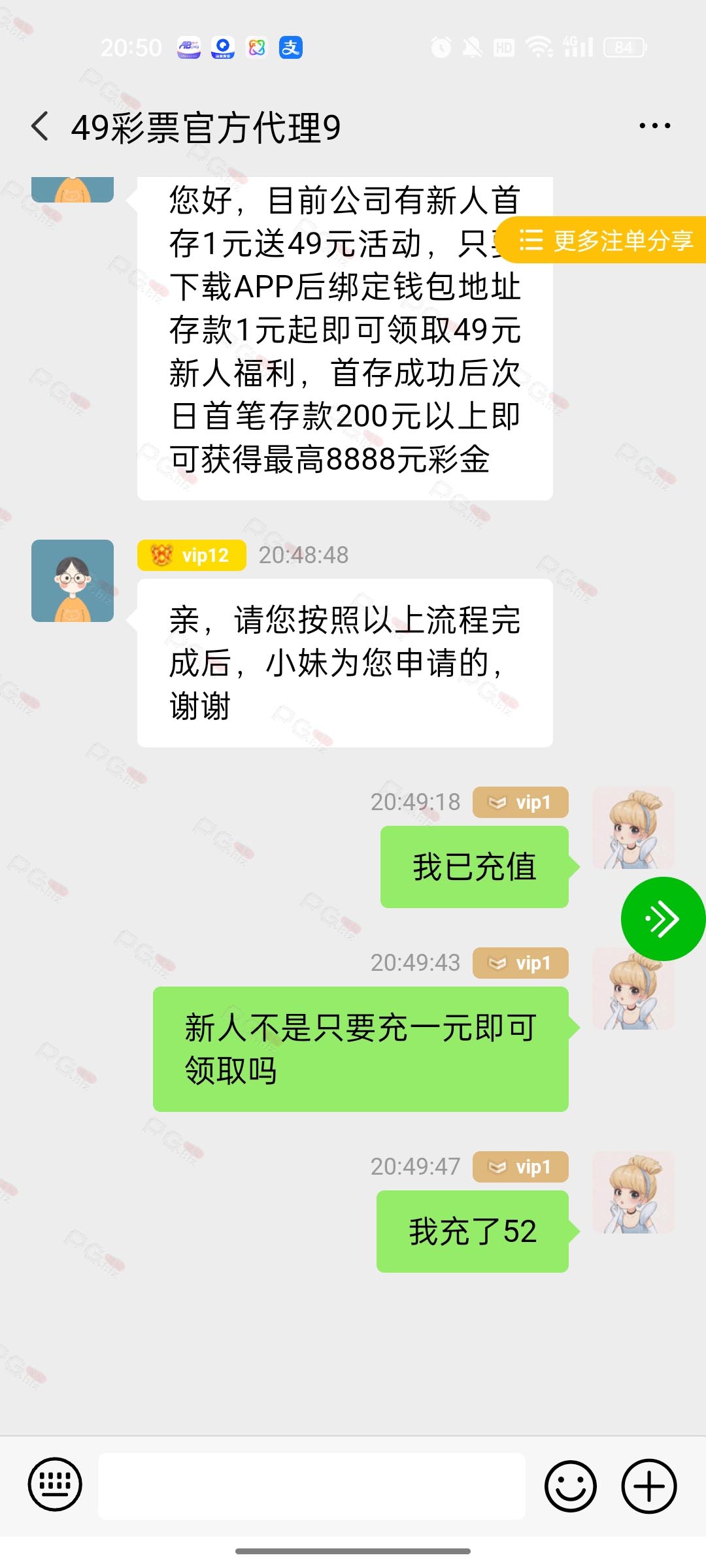
Task: View the vip12 agent's avatar profile
Action: [x=73, y=581]
